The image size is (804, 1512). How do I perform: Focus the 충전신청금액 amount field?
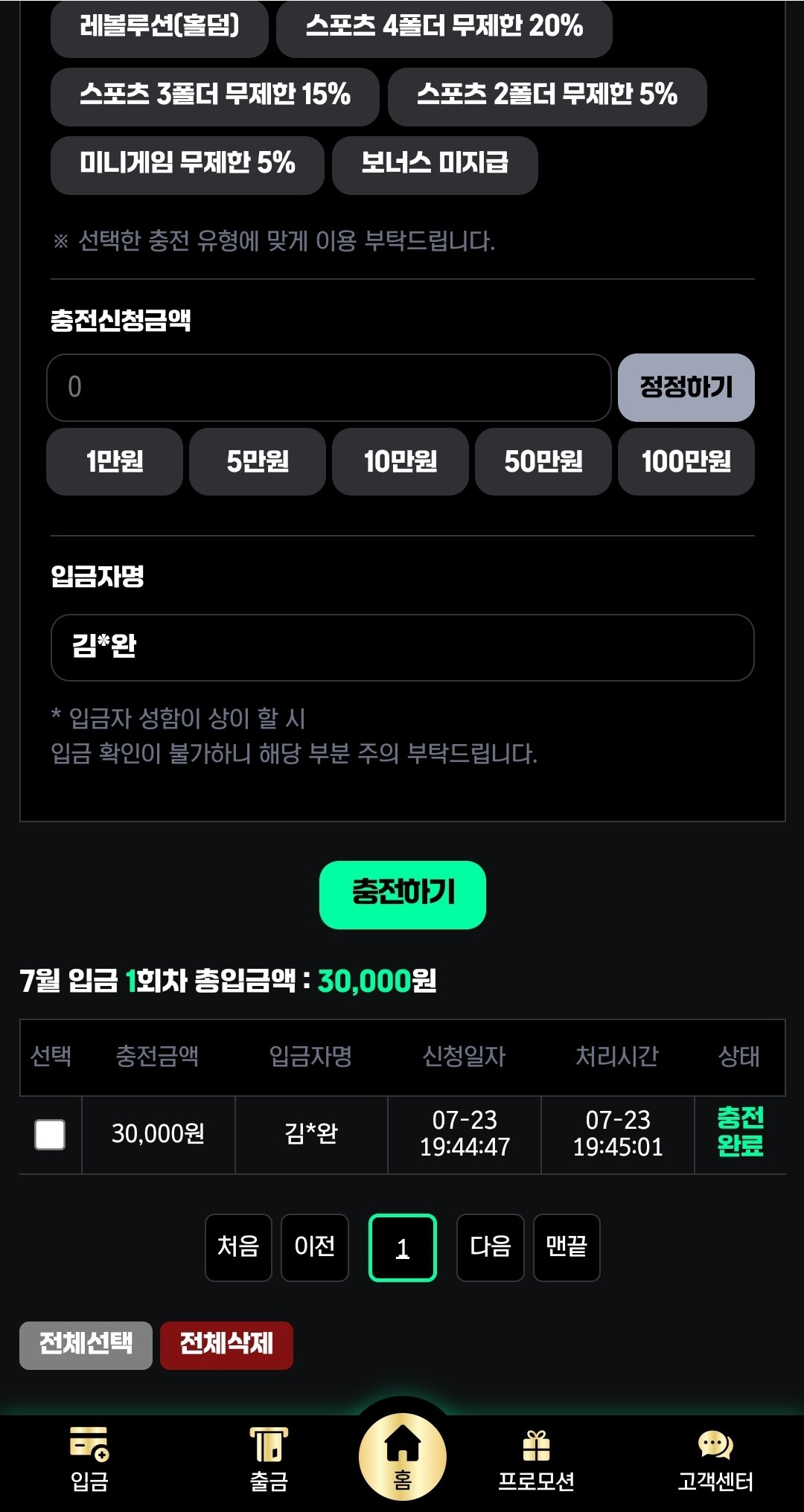(x=328, y=387)
